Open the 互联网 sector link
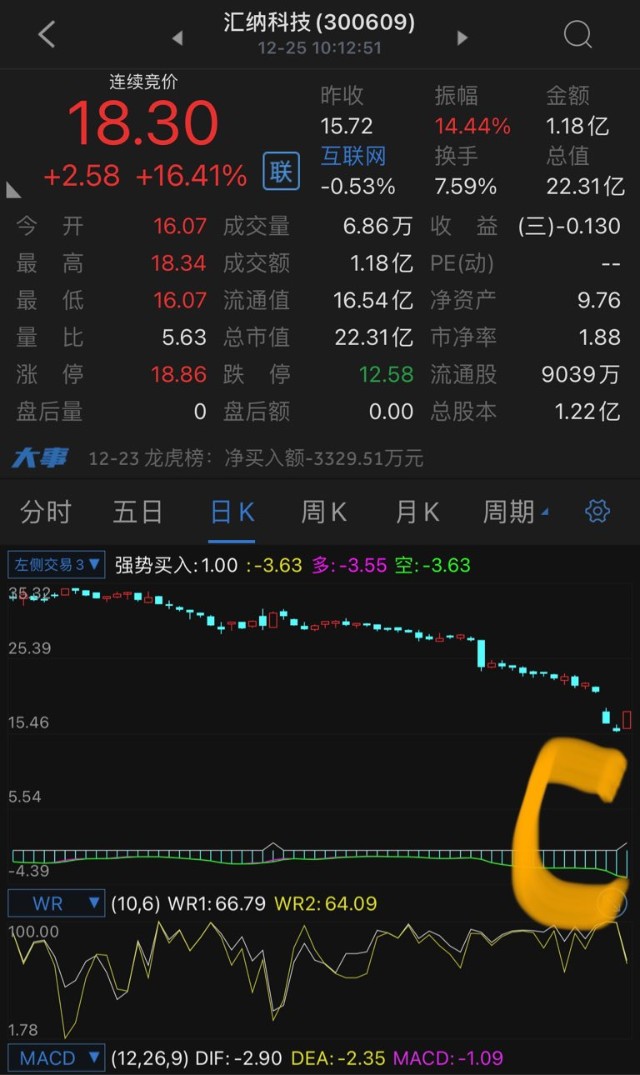Screen dimensions: 640x1075 pos(352,156)
